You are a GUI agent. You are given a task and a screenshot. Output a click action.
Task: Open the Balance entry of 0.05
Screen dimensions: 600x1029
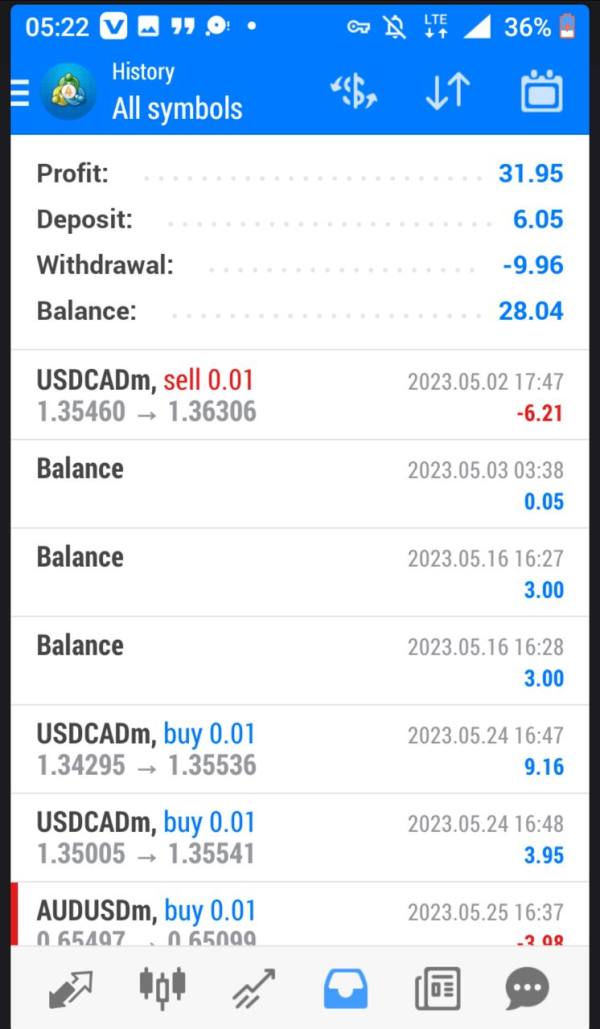(300, 484)
